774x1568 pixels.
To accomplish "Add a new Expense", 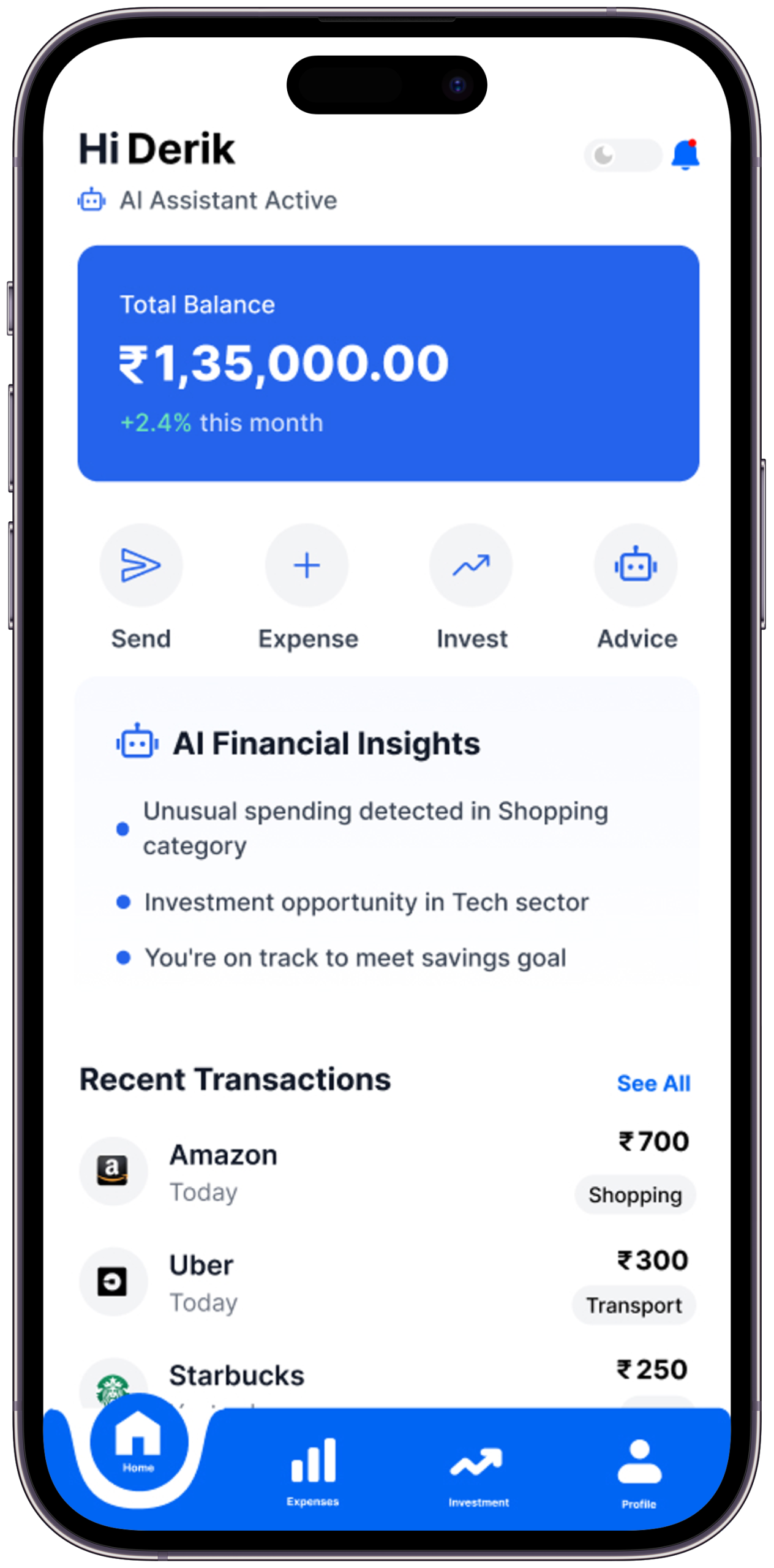I will [307, 565].
